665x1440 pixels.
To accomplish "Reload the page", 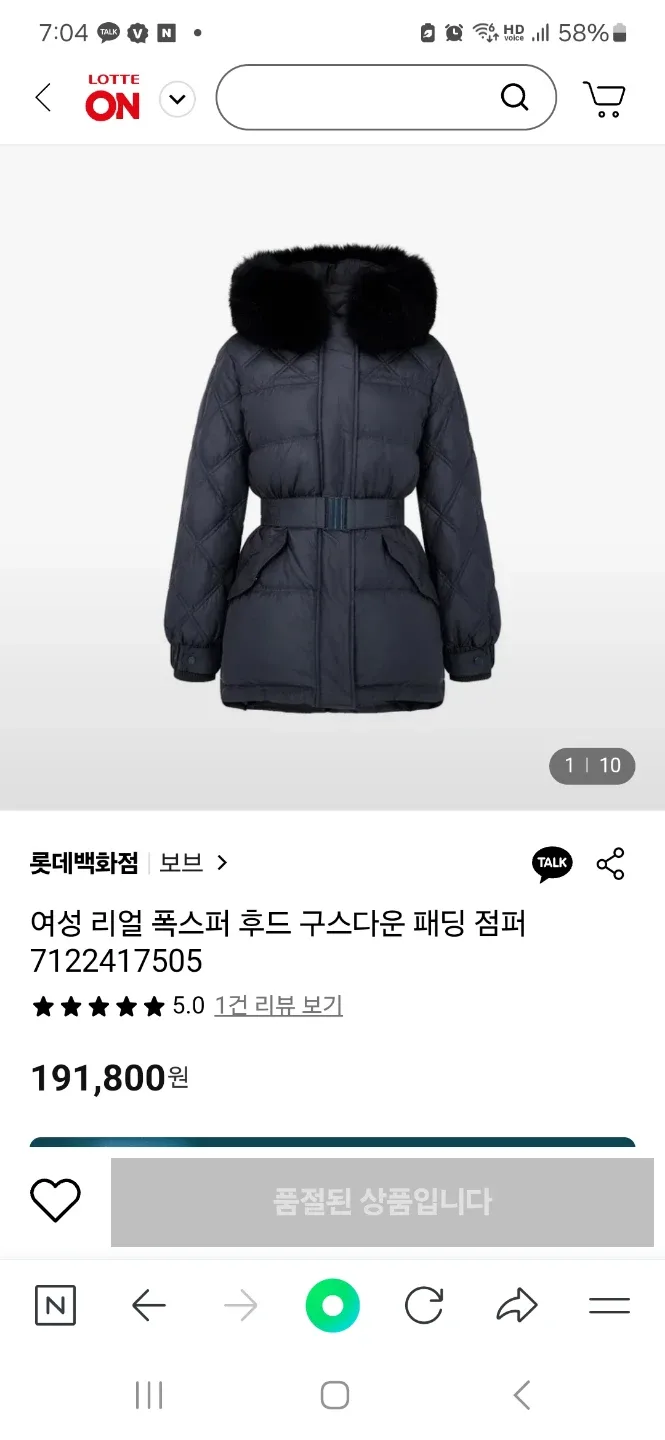I will (424, 1306).
